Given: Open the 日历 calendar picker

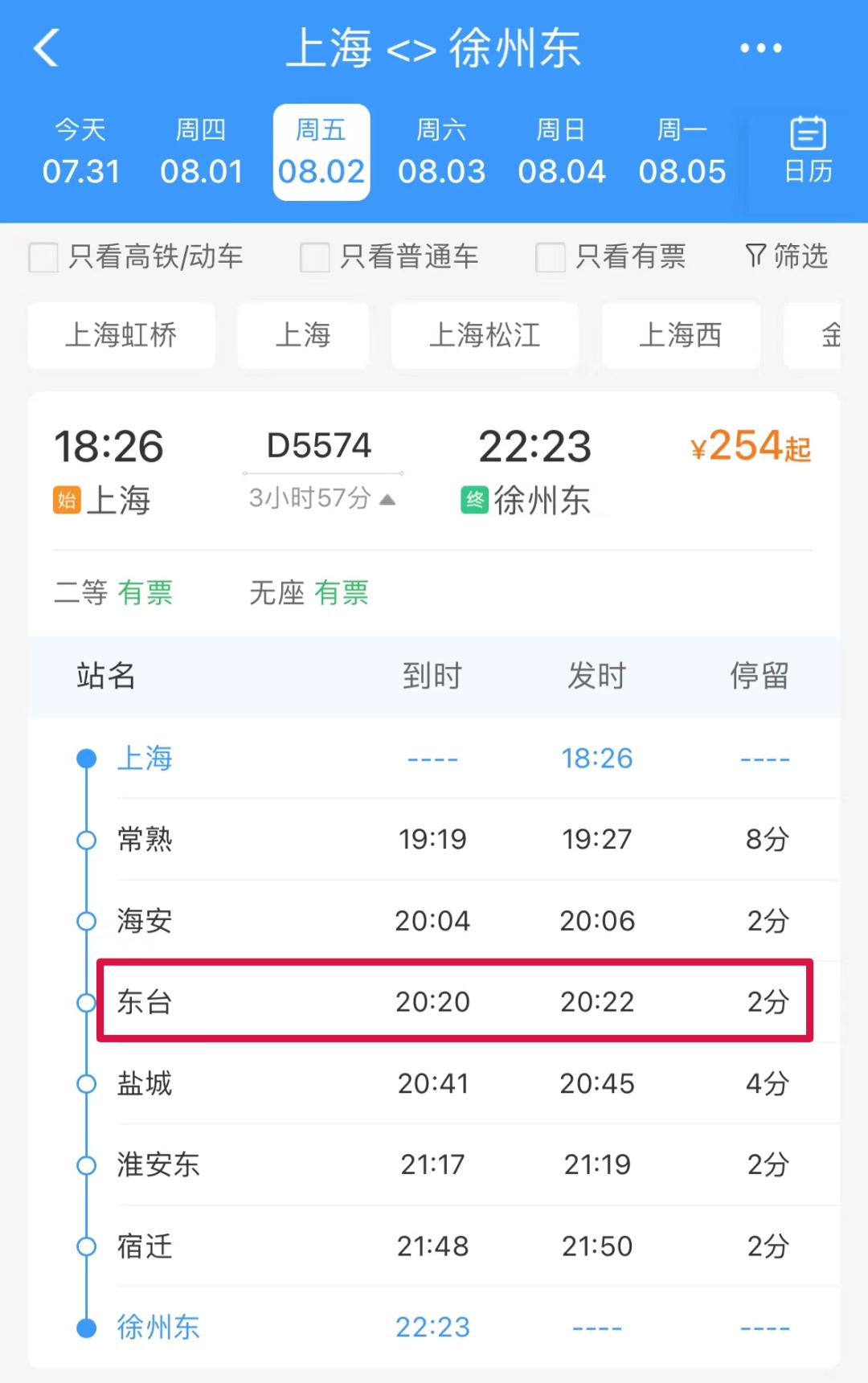Looking at the screenshot, I should coord(808,150).
